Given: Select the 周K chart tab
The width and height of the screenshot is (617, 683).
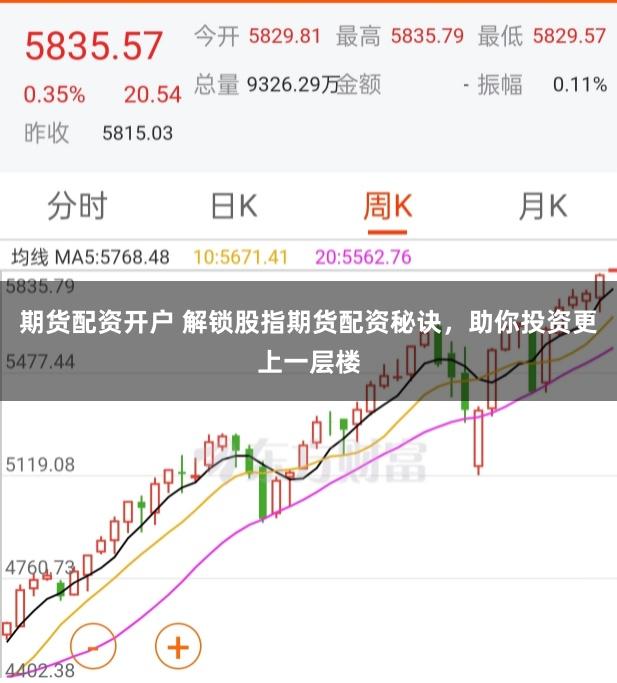Looking at the screenshot, I should (x=387, y=207).
